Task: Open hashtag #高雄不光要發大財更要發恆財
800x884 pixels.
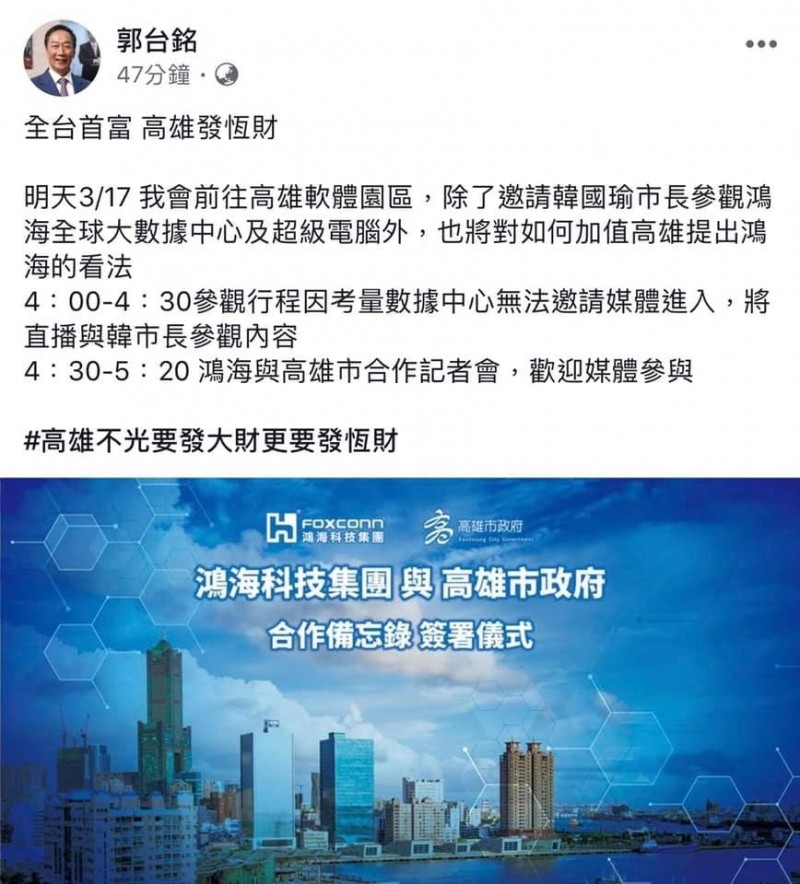Action: (210, 441)
